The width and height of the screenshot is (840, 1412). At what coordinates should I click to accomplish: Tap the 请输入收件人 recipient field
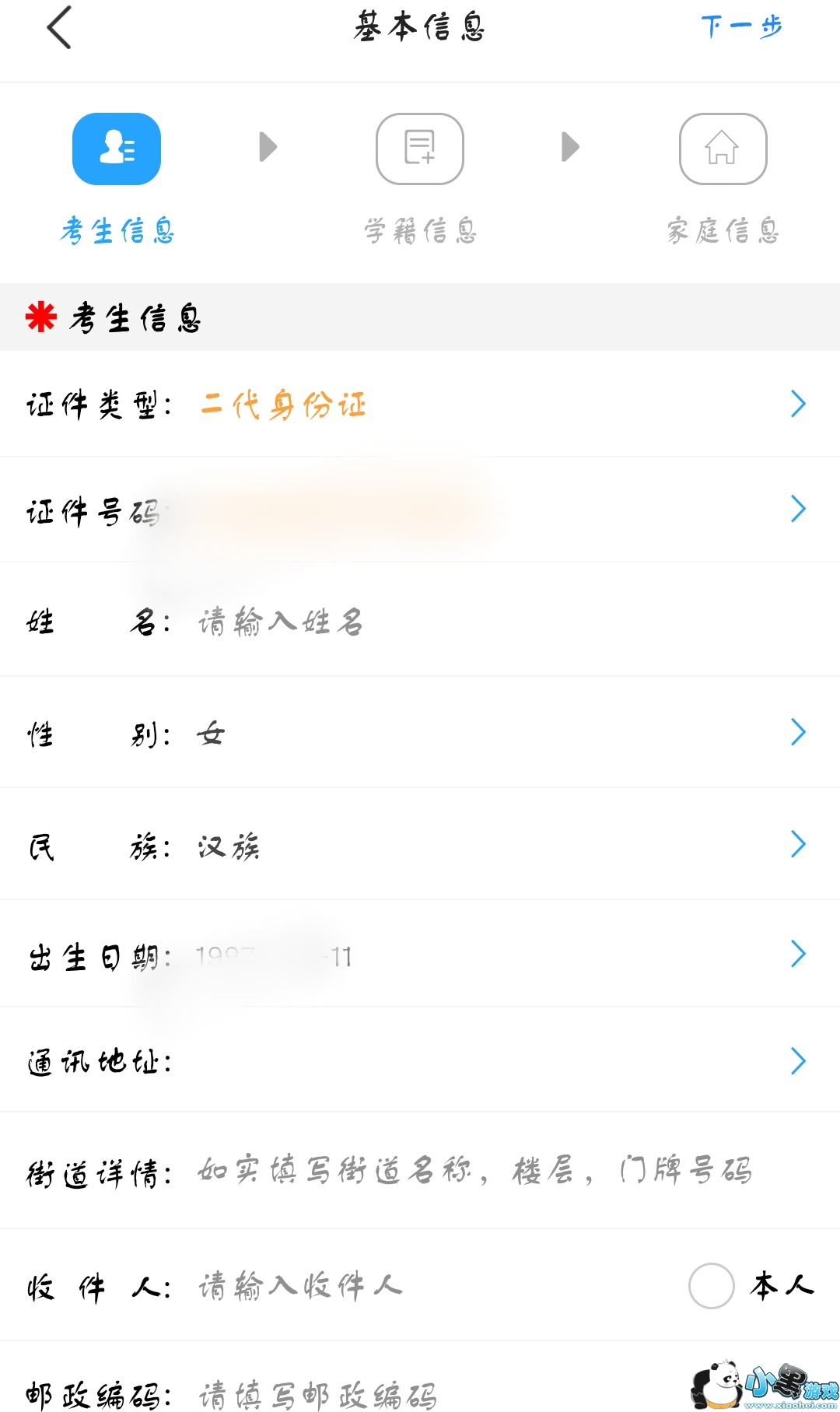pyautogui.click(x=420, y=1287)
